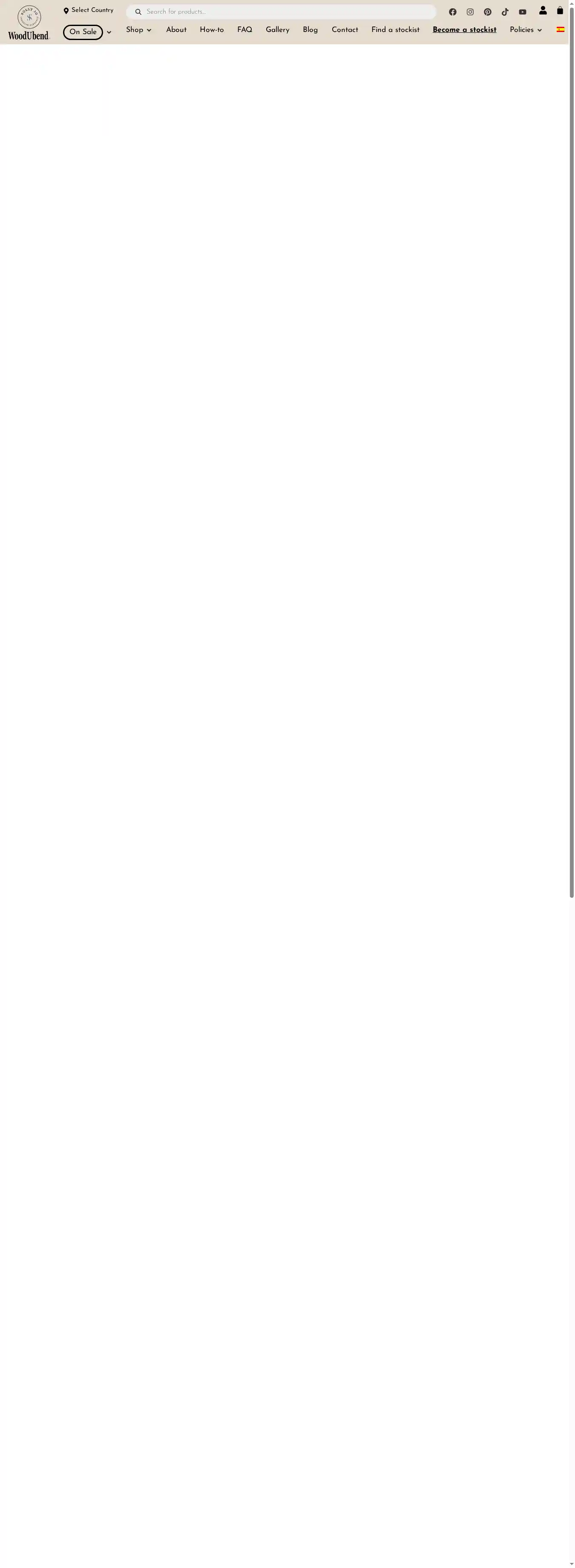Go to the About page

pos(176,30)
